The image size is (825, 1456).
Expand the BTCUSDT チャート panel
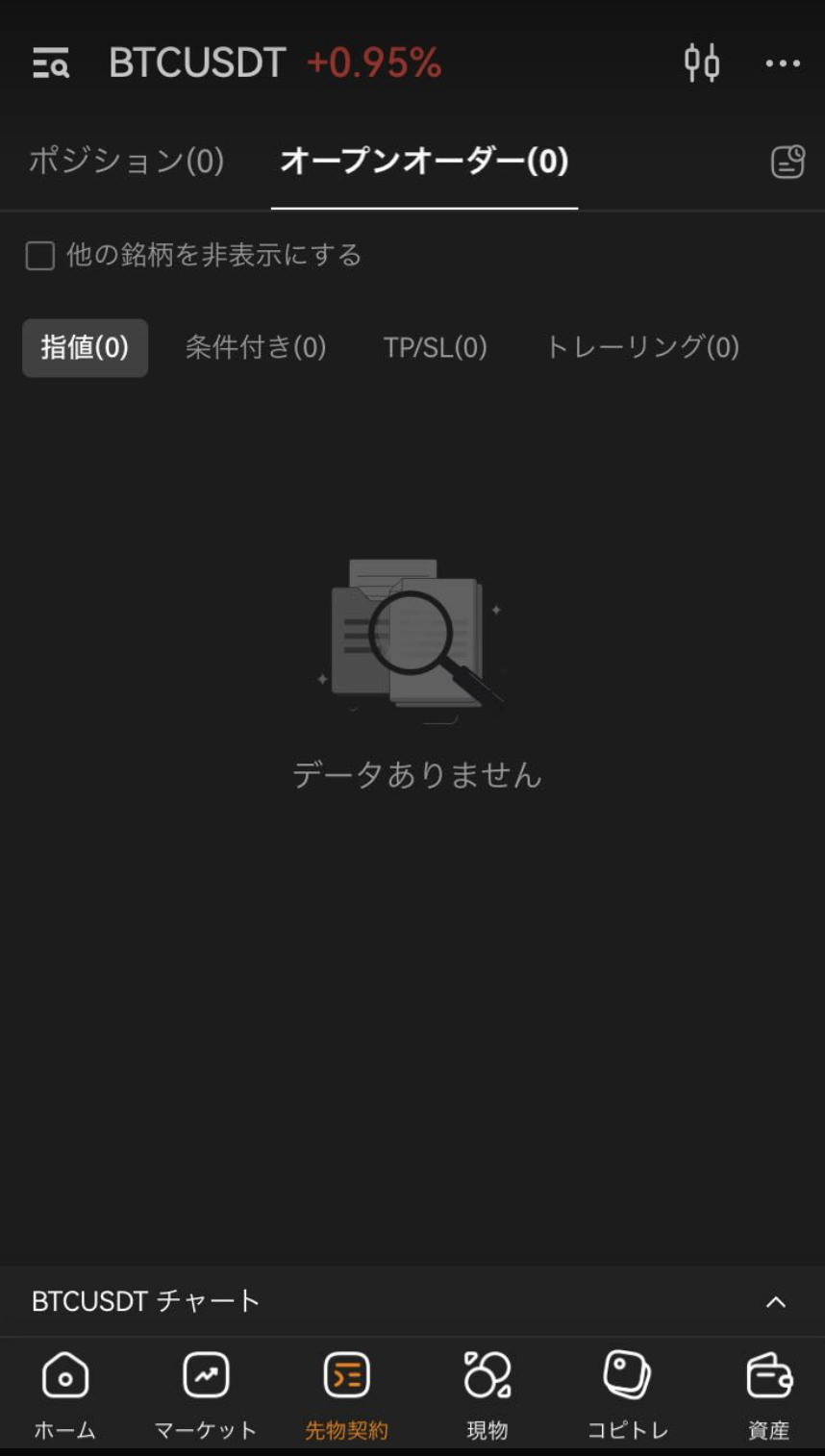tap(775, 1302)
